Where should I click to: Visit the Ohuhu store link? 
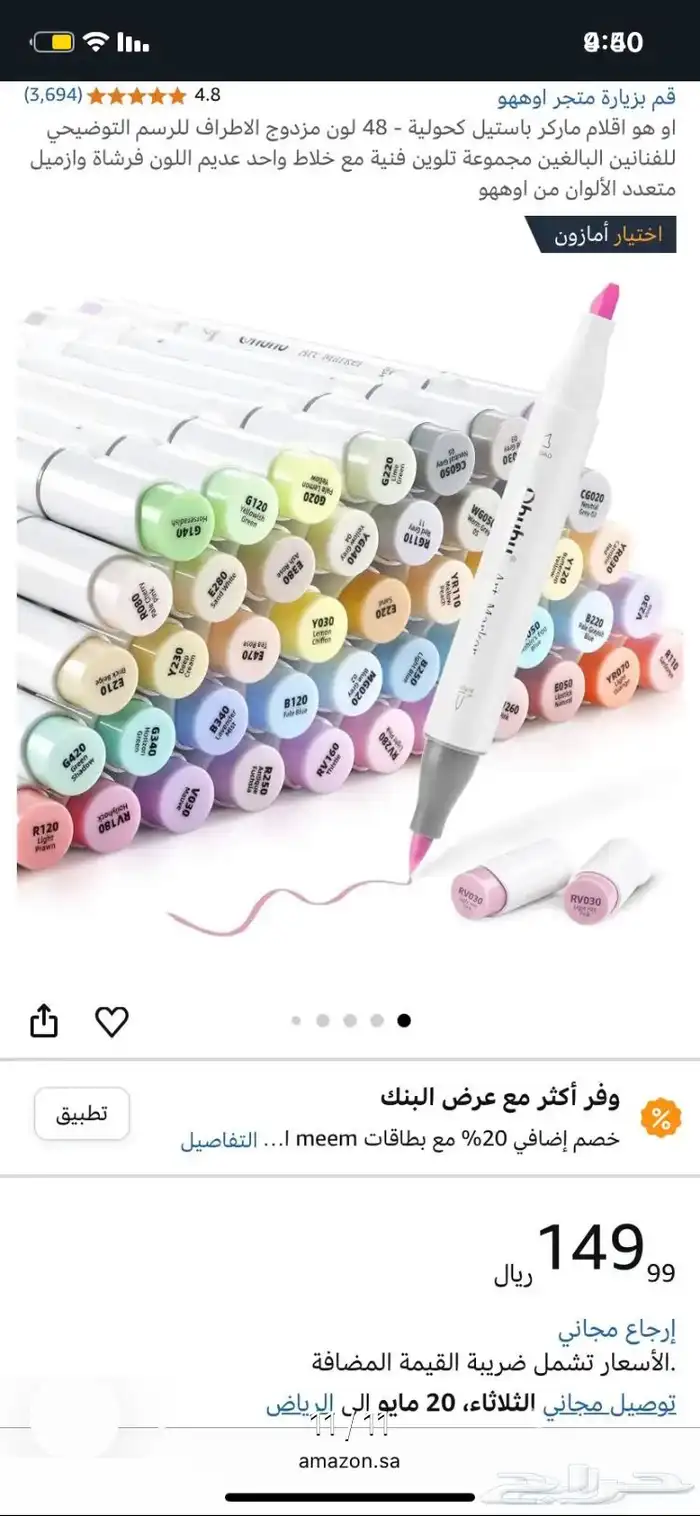(x=587, y=96)
